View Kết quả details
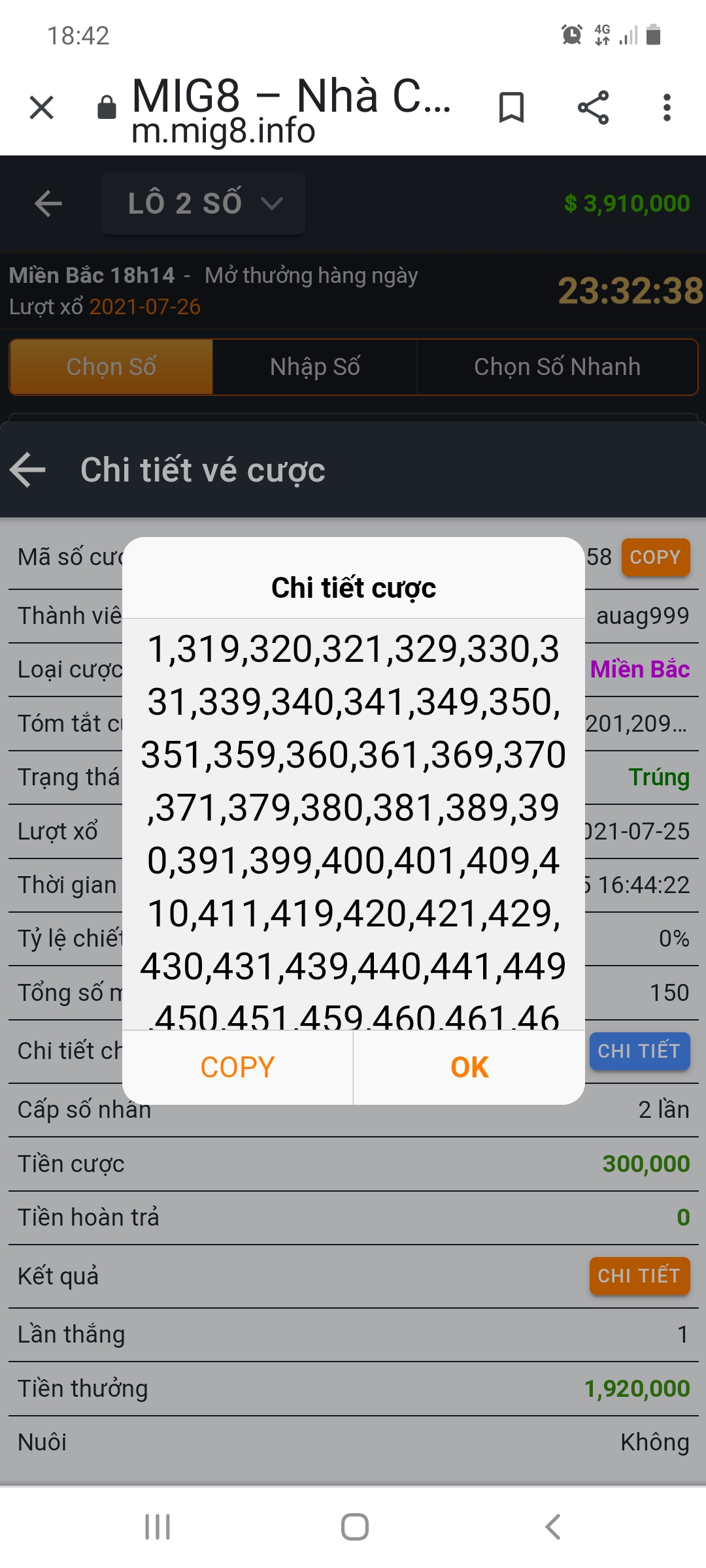This screenshot has height=1568, width=706. (x=639, y=1276)
